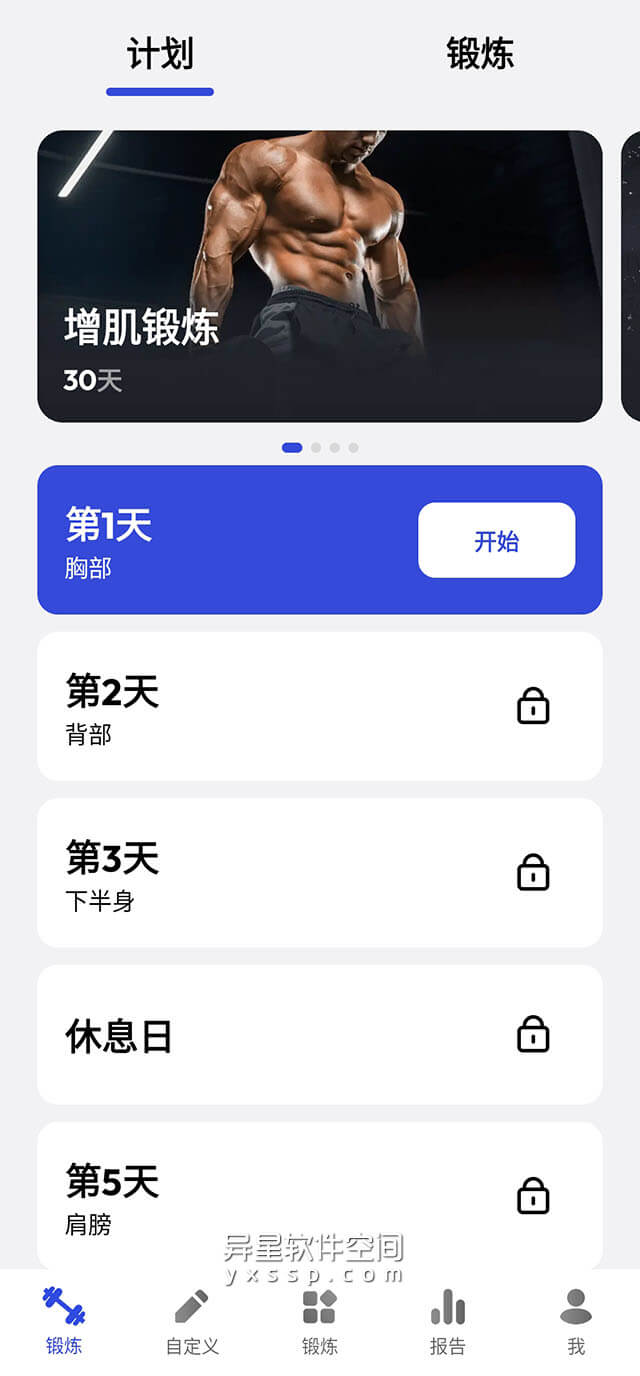
Task: Switch to the 计划 top tab
Action: (x=160, y=55)
